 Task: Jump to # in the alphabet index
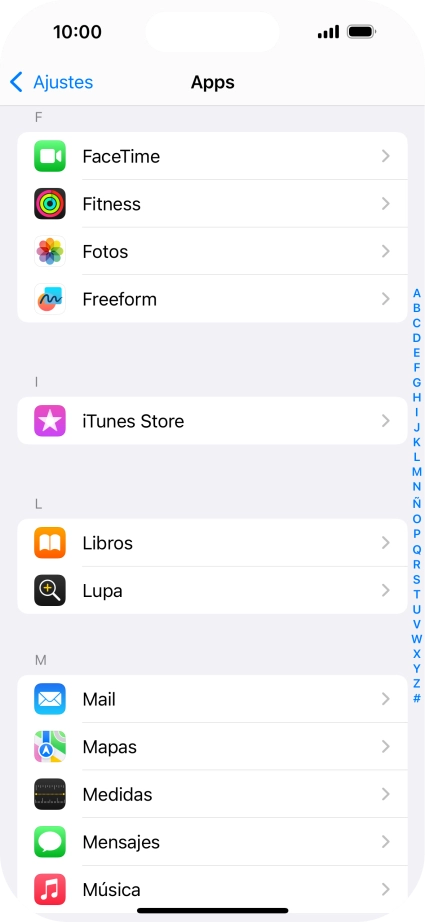point(417,699)
